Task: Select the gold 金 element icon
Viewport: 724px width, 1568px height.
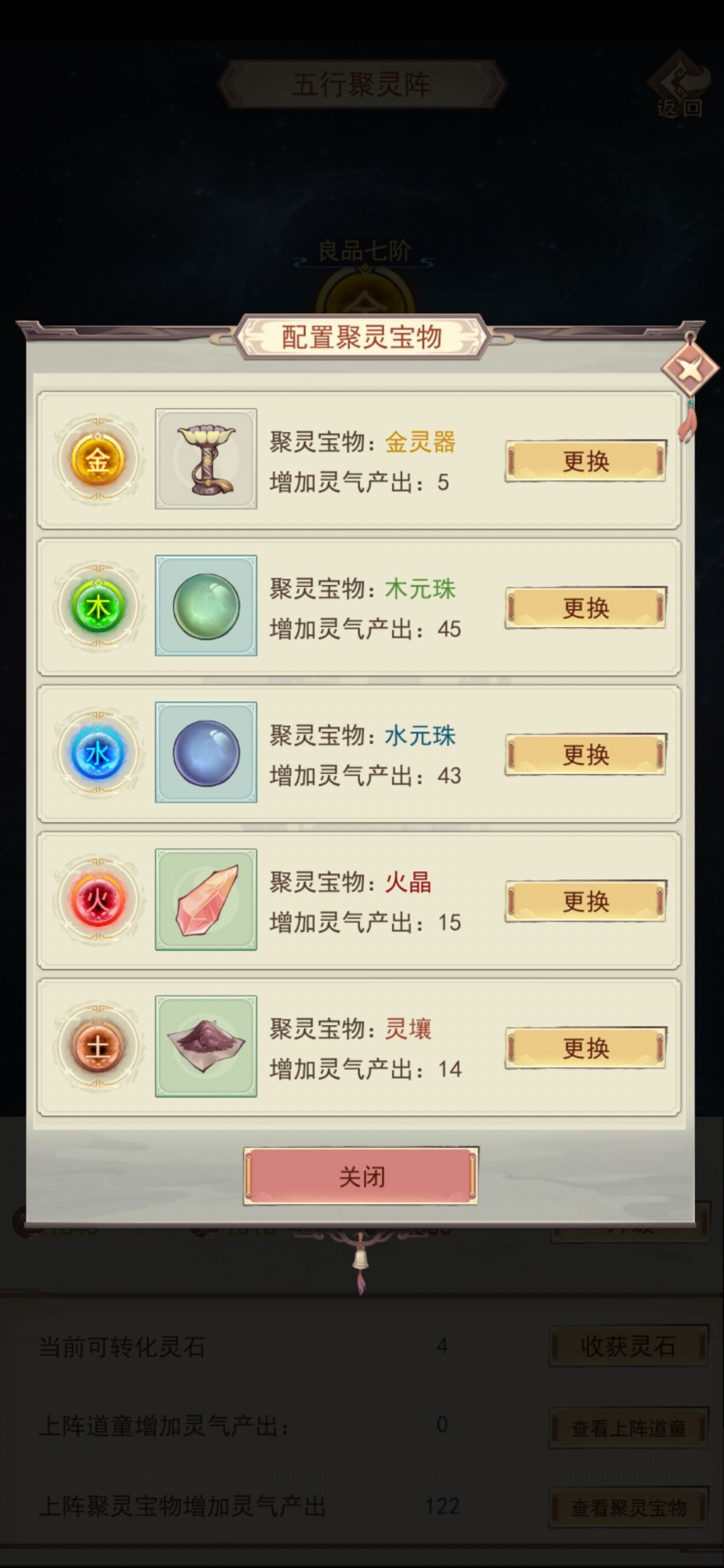Action: click(x=96, y=459)
